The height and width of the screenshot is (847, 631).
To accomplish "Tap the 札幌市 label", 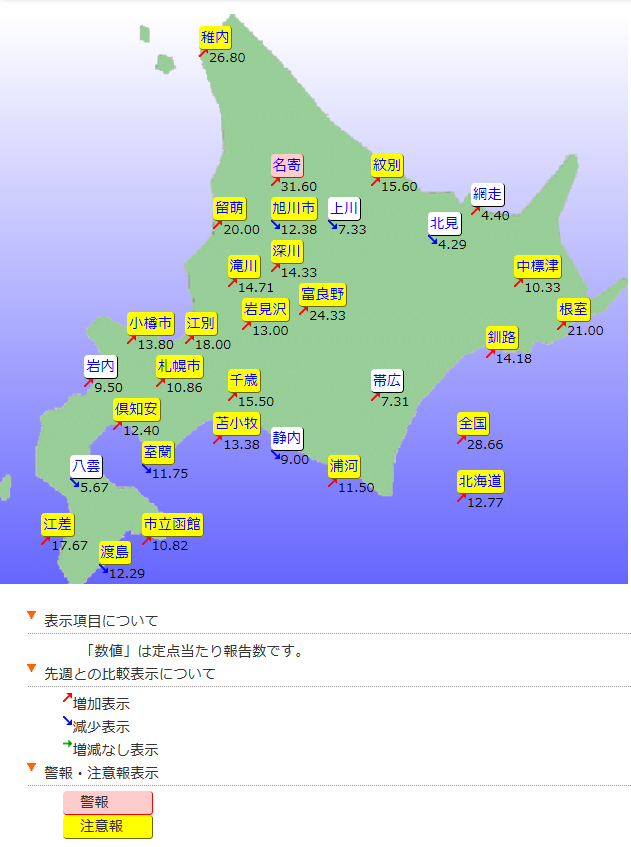I will (x=179, y=366).
